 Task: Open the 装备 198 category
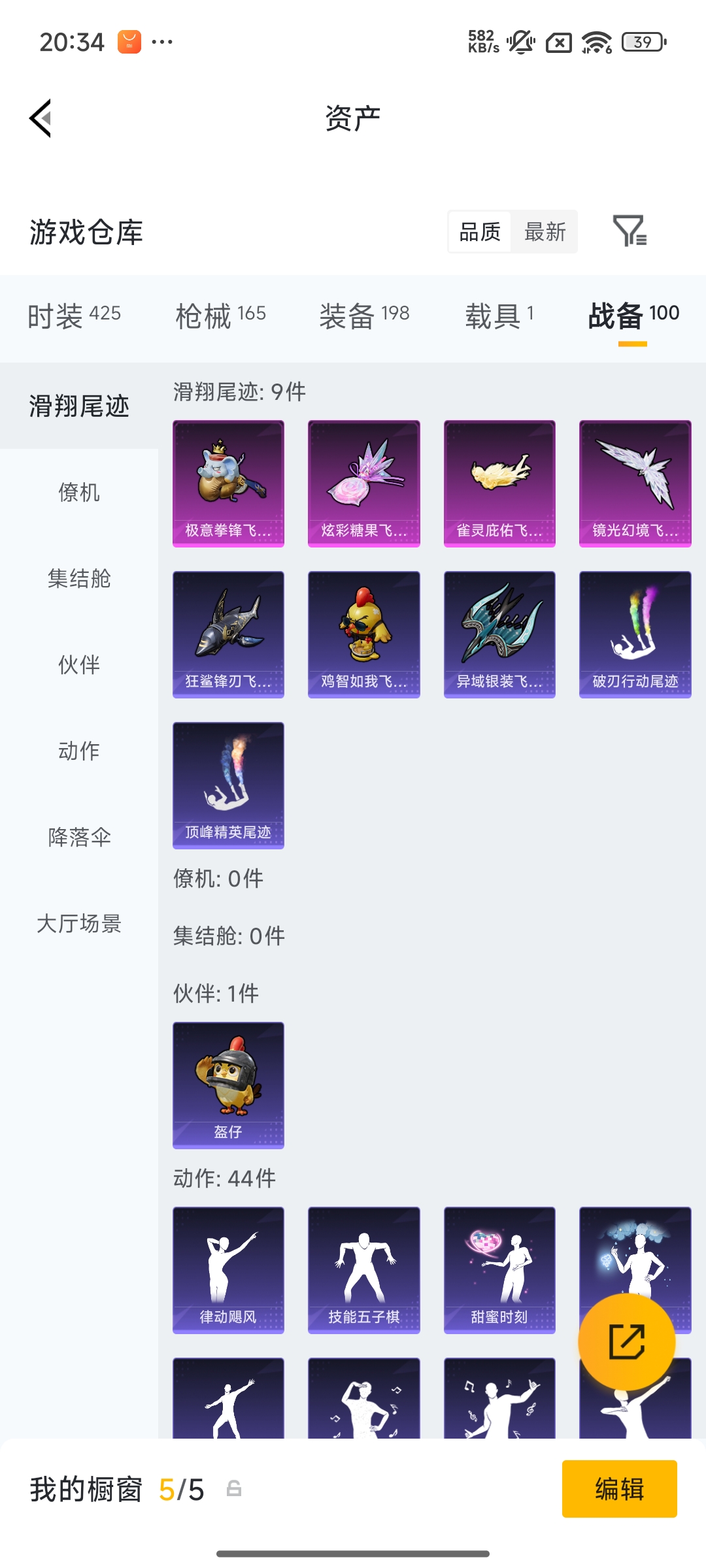tap(365, 314)
